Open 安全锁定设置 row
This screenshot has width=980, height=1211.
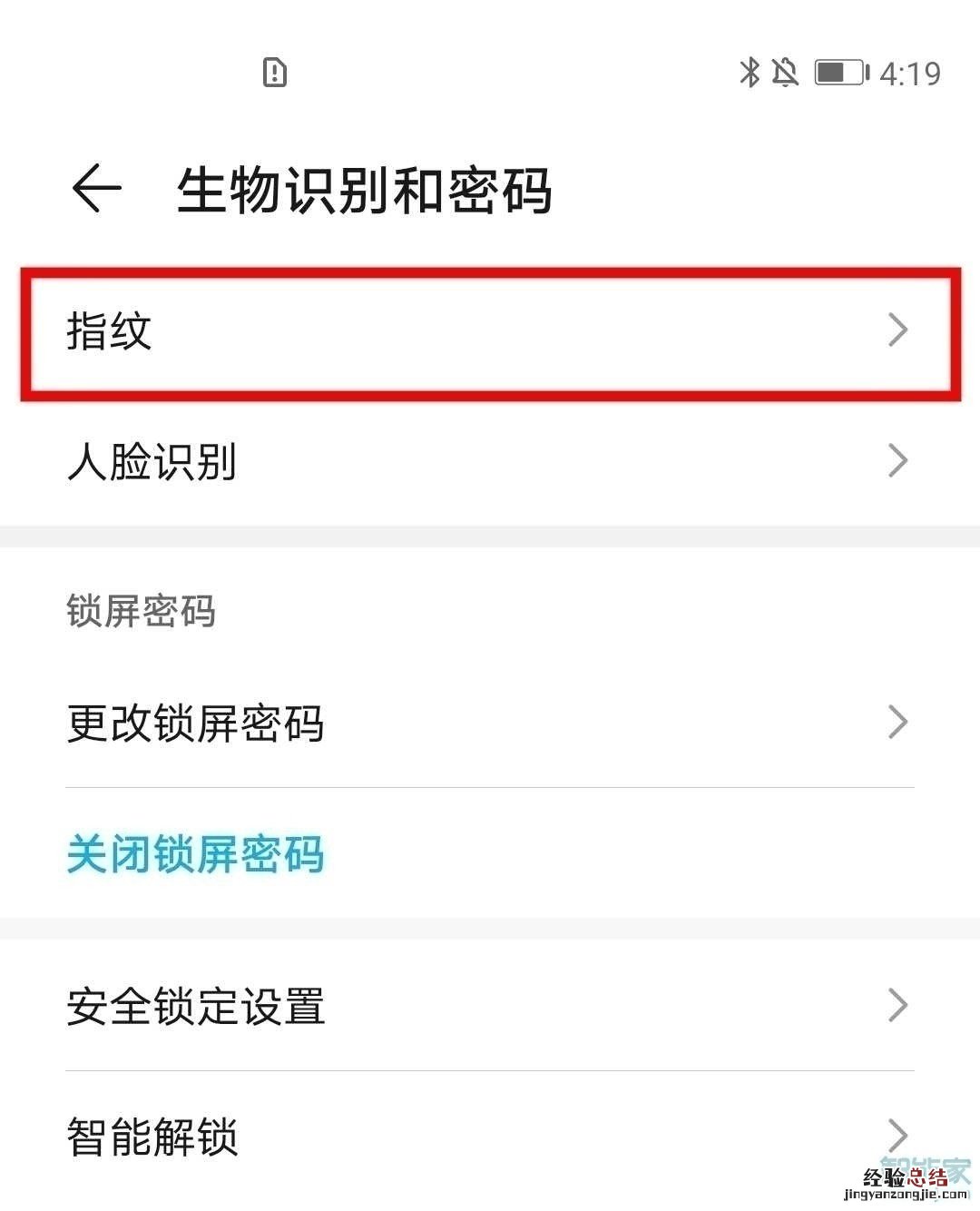(490, 1006)
